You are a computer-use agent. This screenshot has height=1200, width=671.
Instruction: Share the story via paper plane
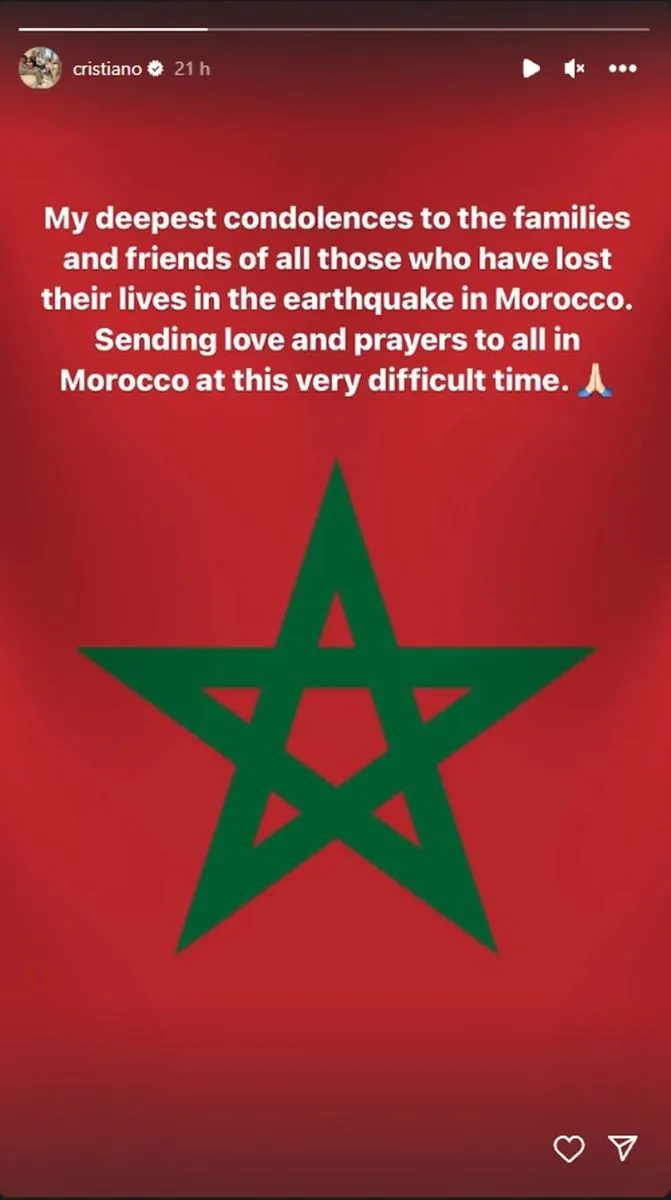[x=622, y=1148]
